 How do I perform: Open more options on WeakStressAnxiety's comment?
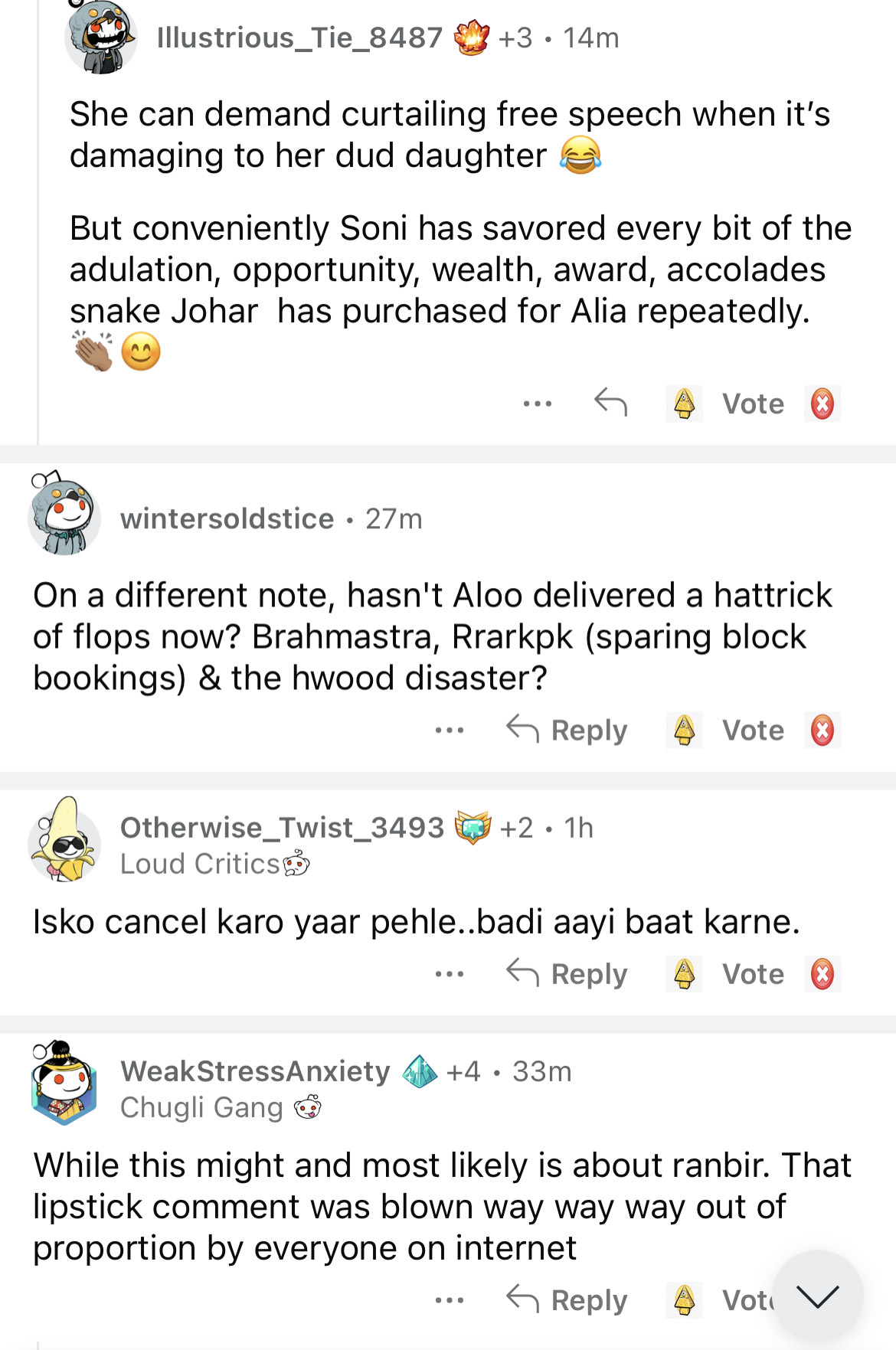450,1299
